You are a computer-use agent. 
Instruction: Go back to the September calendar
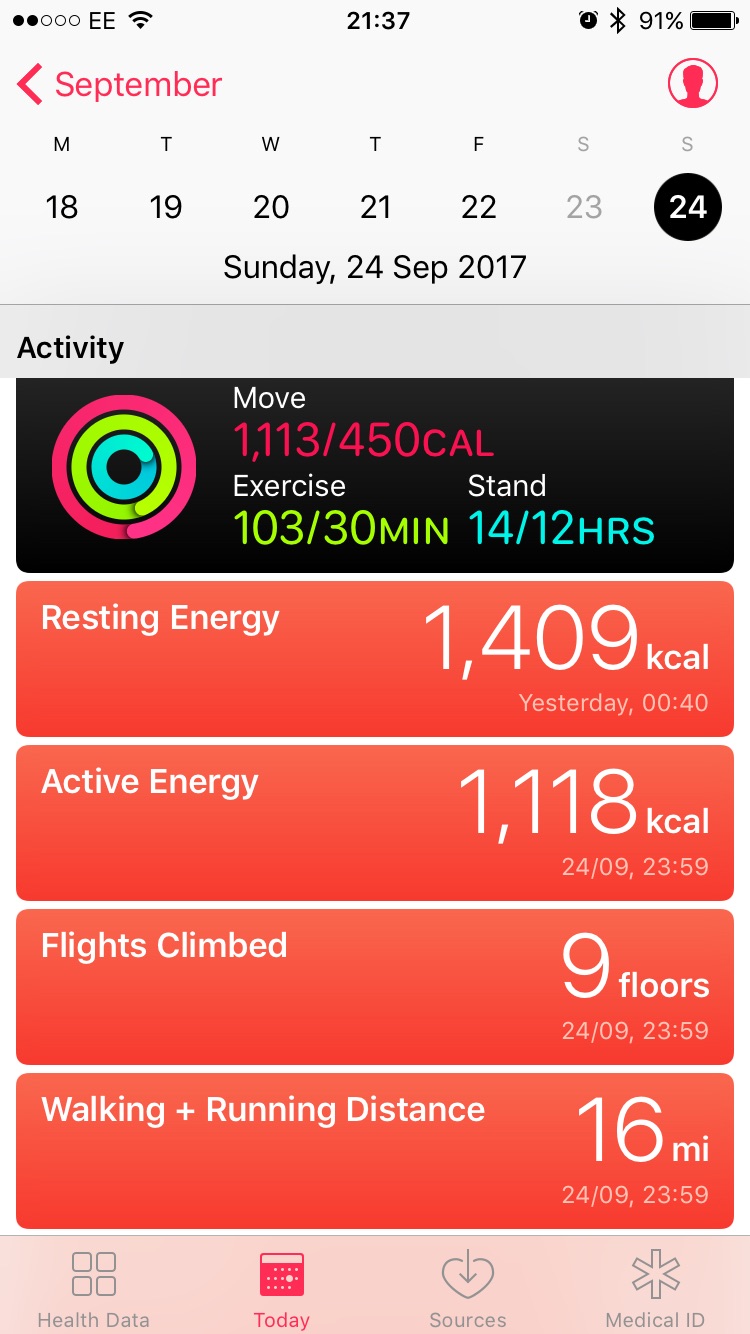[x=119, y=85]
